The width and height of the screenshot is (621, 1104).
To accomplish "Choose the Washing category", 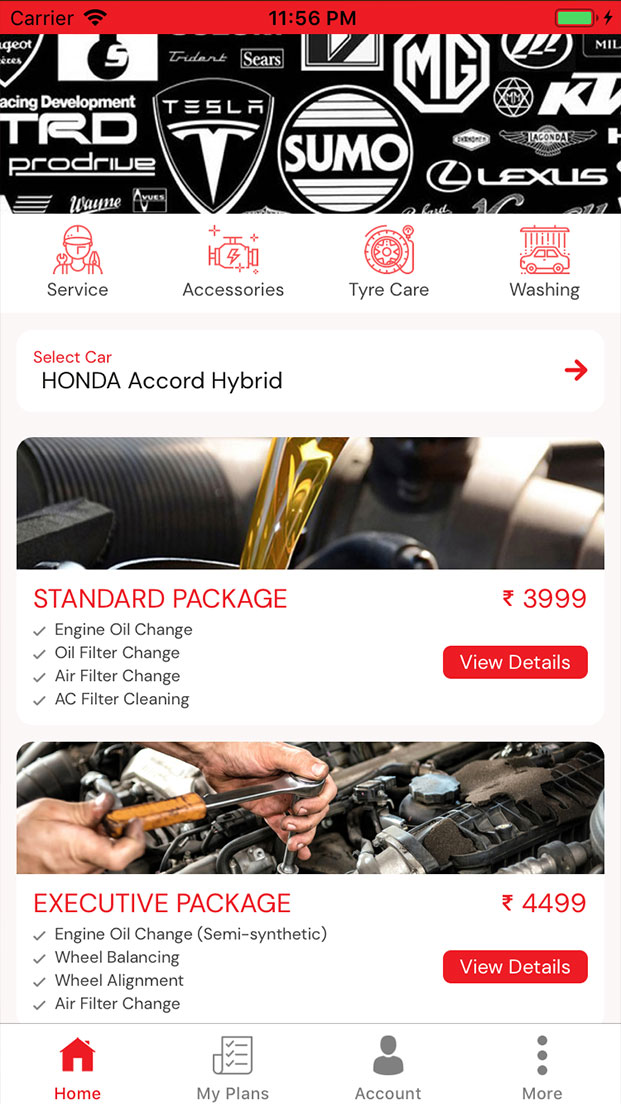I will (544, 262).
